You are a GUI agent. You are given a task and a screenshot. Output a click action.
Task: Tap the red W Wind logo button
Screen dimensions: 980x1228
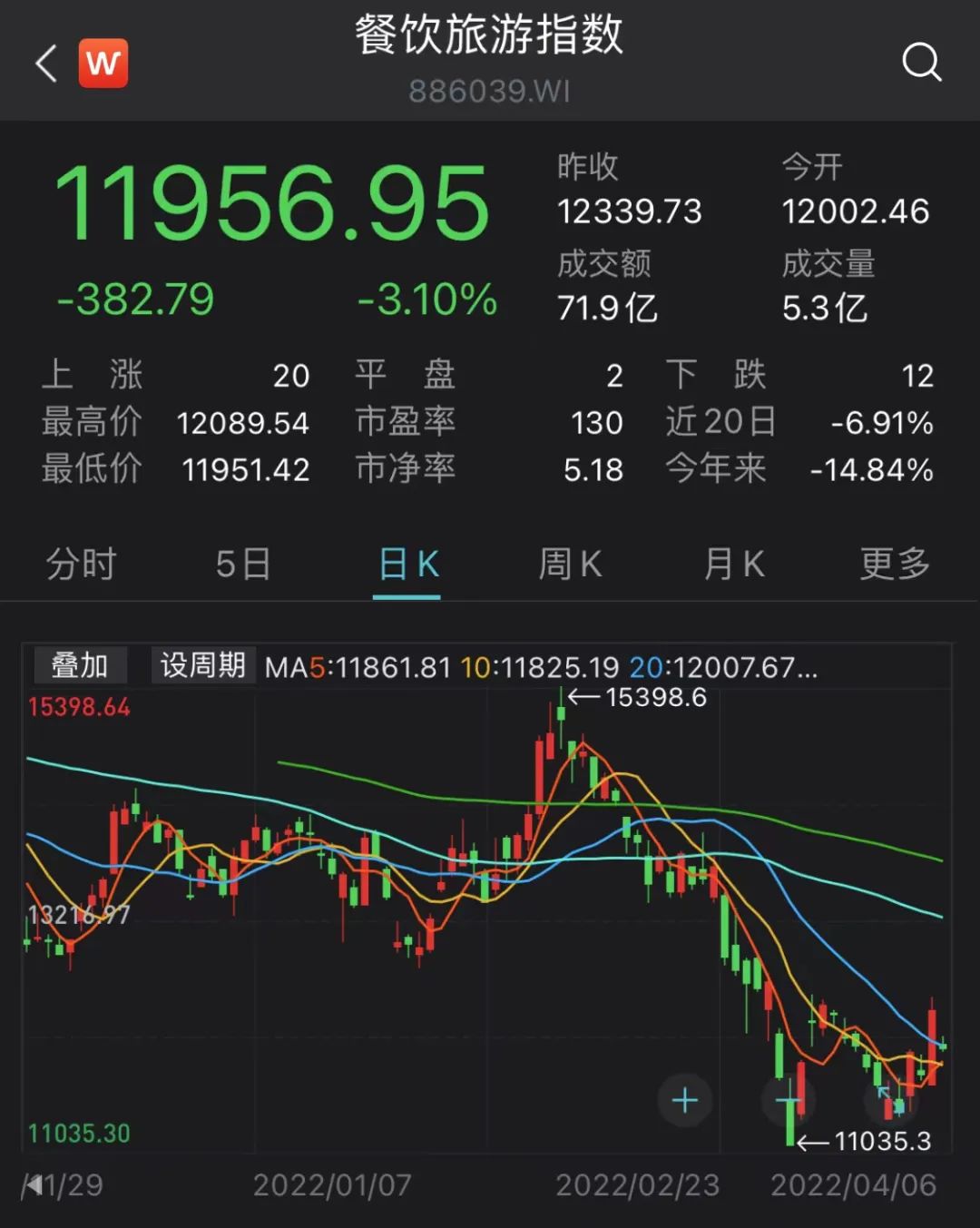(103, 64)
